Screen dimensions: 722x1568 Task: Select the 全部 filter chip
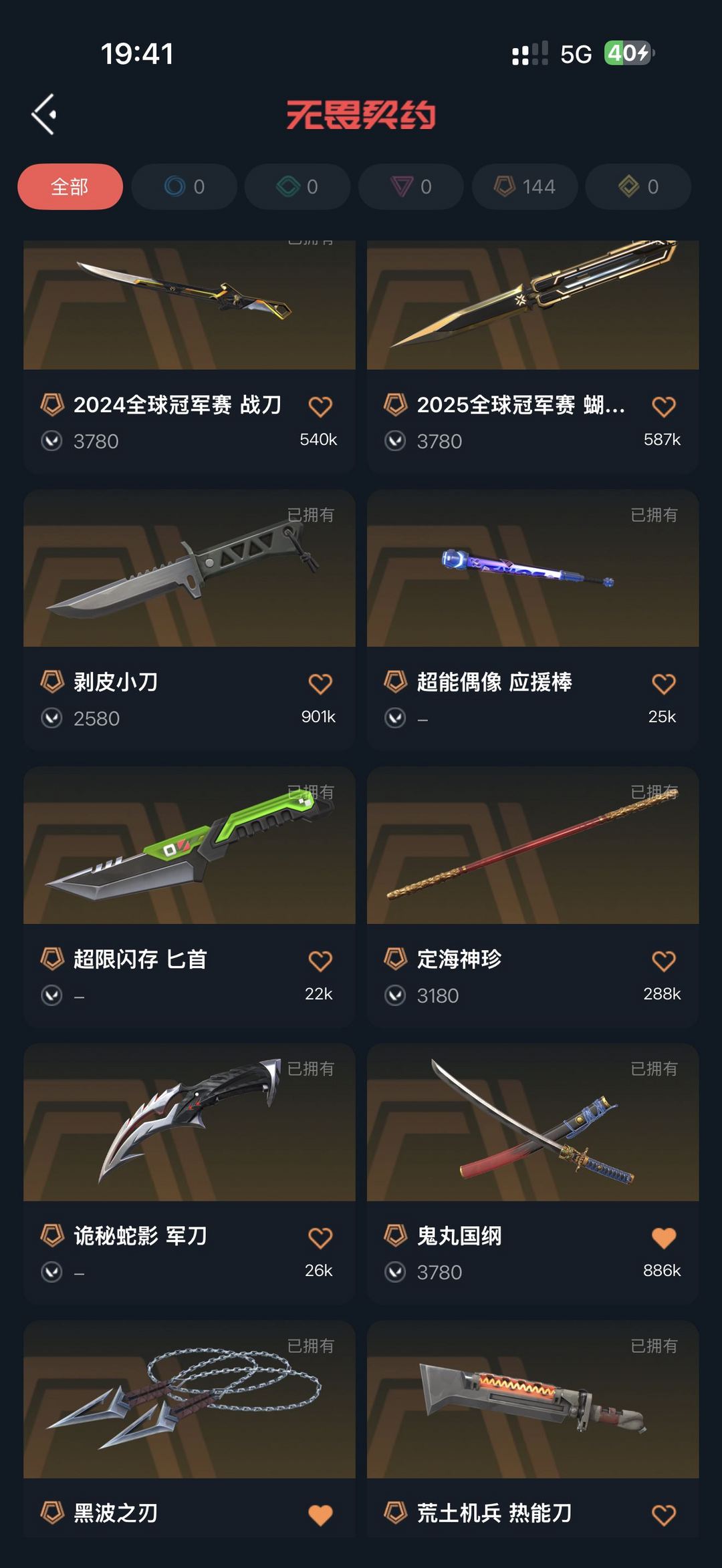pyautogui.click(x=70, y=186)
